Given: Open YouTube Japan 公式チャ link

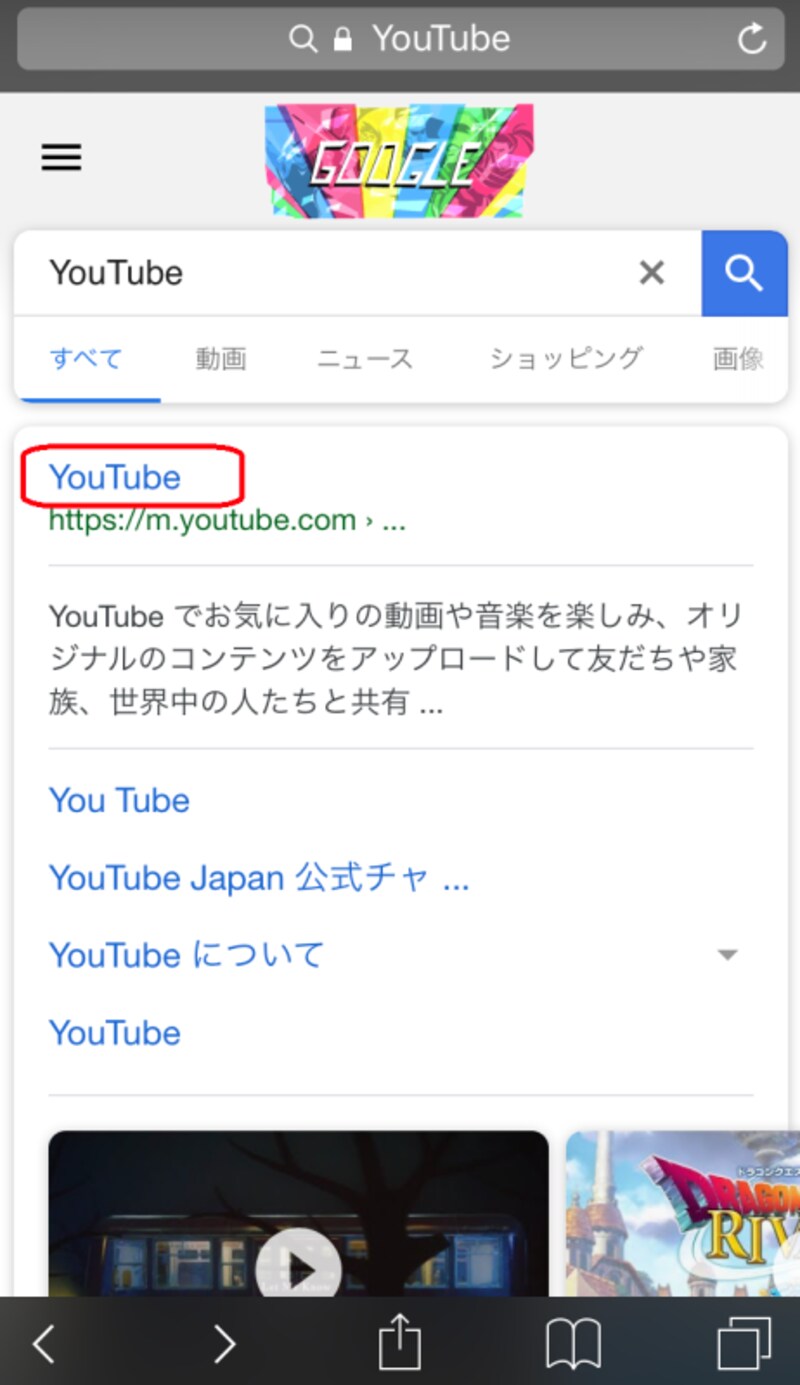Looking at the screenshot, I should [258, 878].
